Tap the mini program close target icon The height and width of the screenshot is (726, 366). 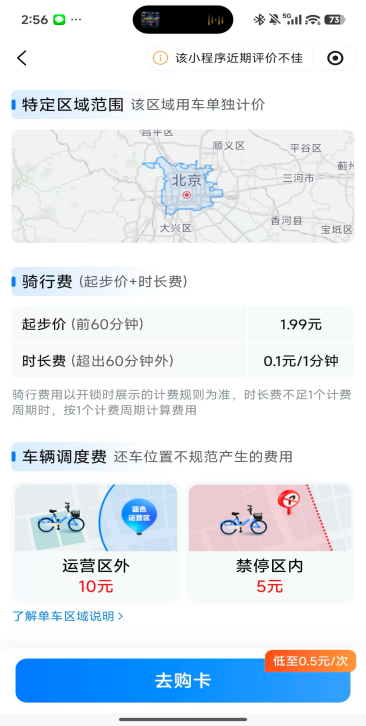tap(335, 58)
